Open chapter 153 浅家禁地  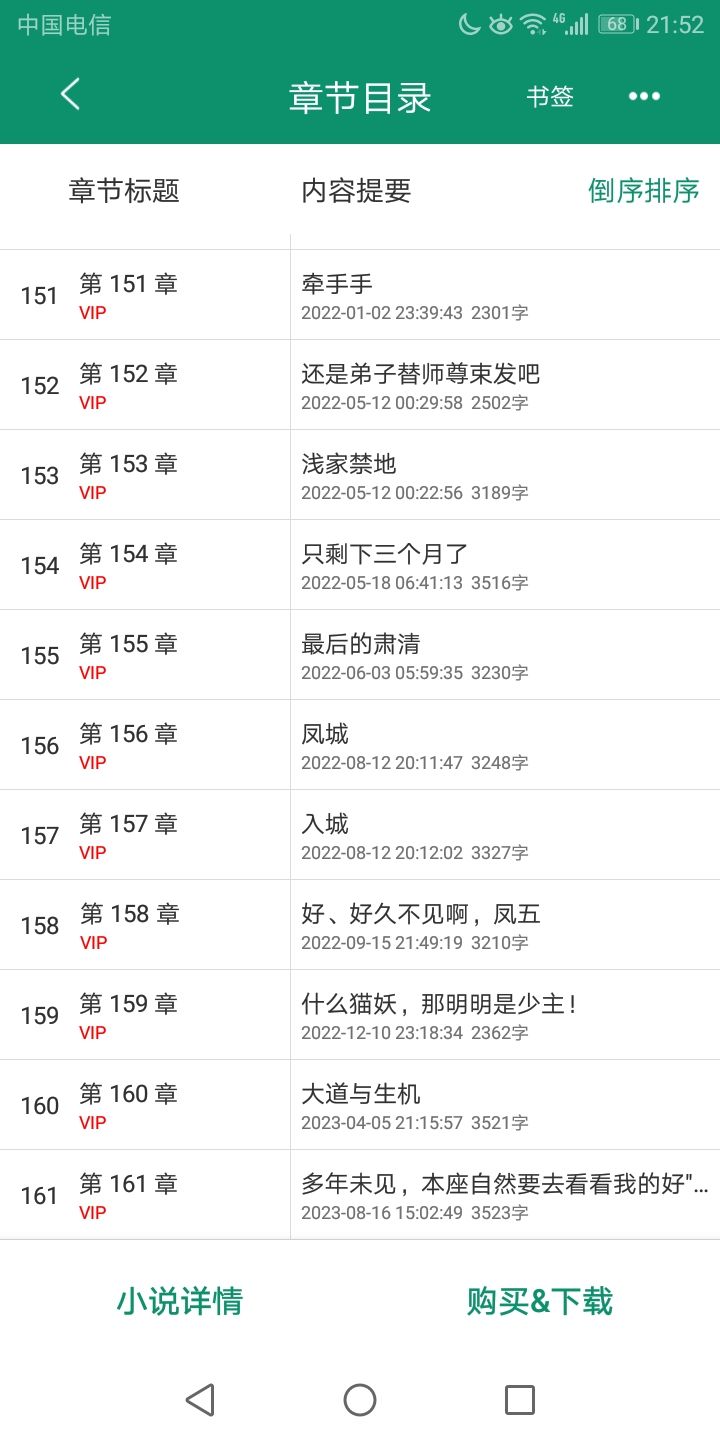(x=360, y=475)
